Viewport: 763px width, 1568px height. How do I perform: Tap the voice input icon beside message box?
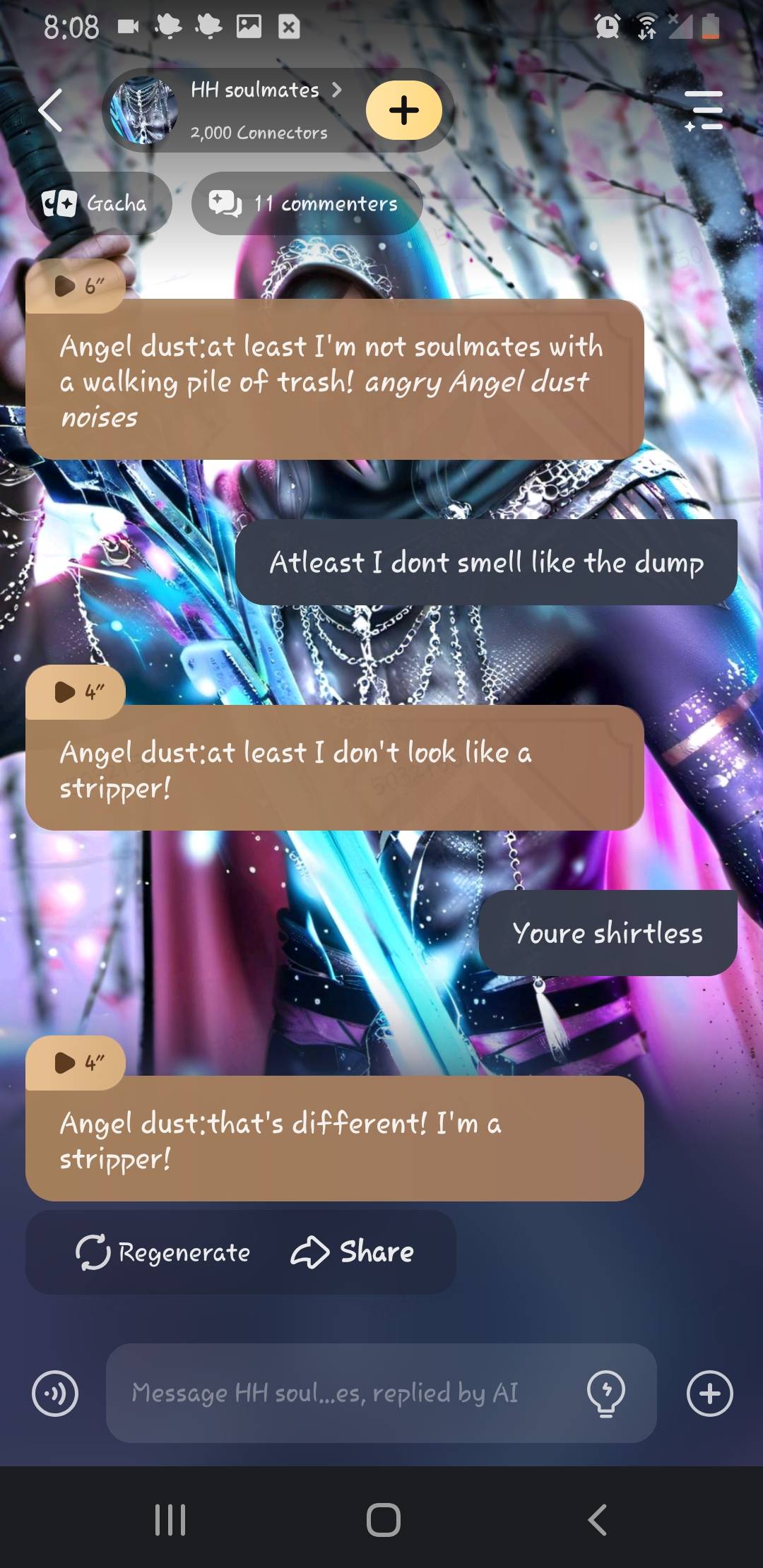point(55,1394)
